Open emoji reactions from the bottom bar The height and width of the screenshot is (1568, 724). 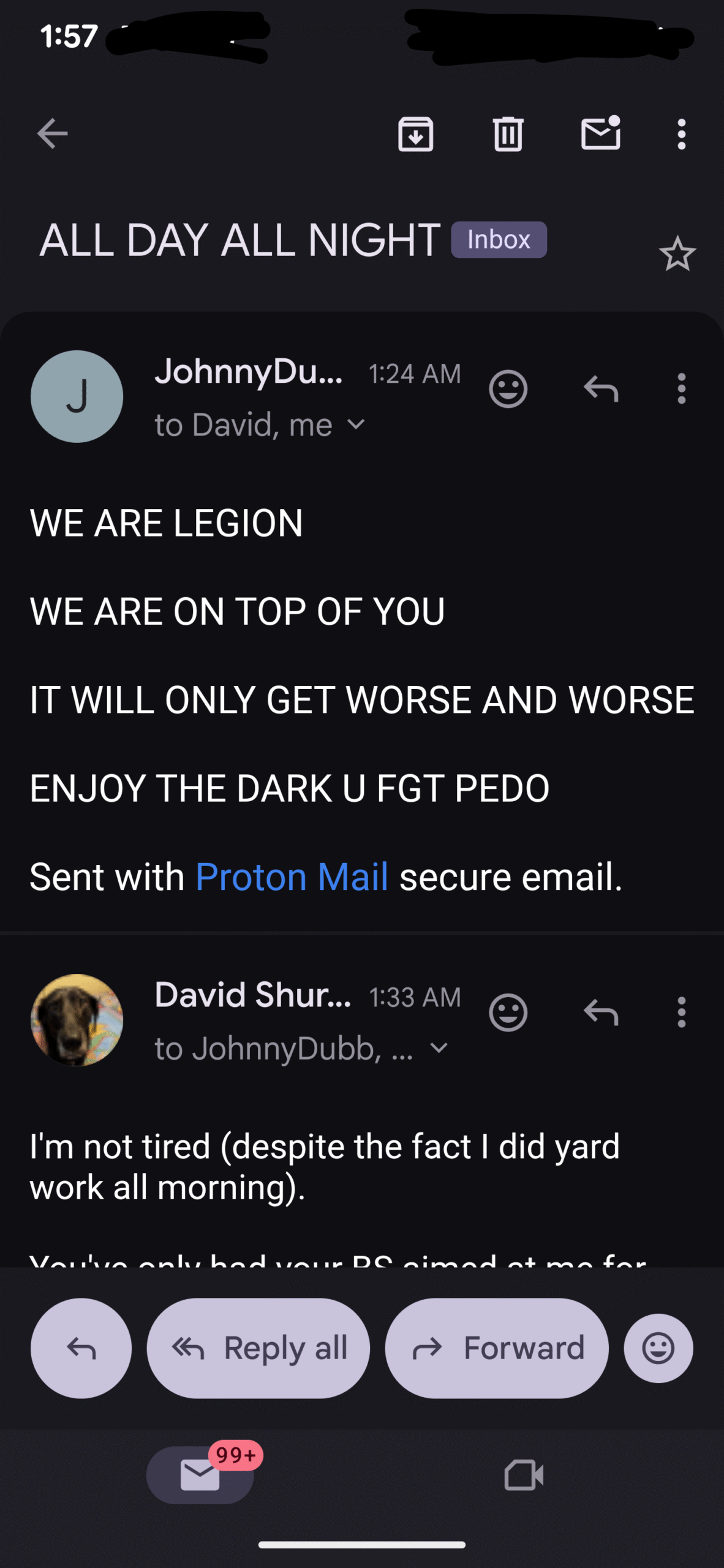pyautogui.click(x=658, y=1348)
